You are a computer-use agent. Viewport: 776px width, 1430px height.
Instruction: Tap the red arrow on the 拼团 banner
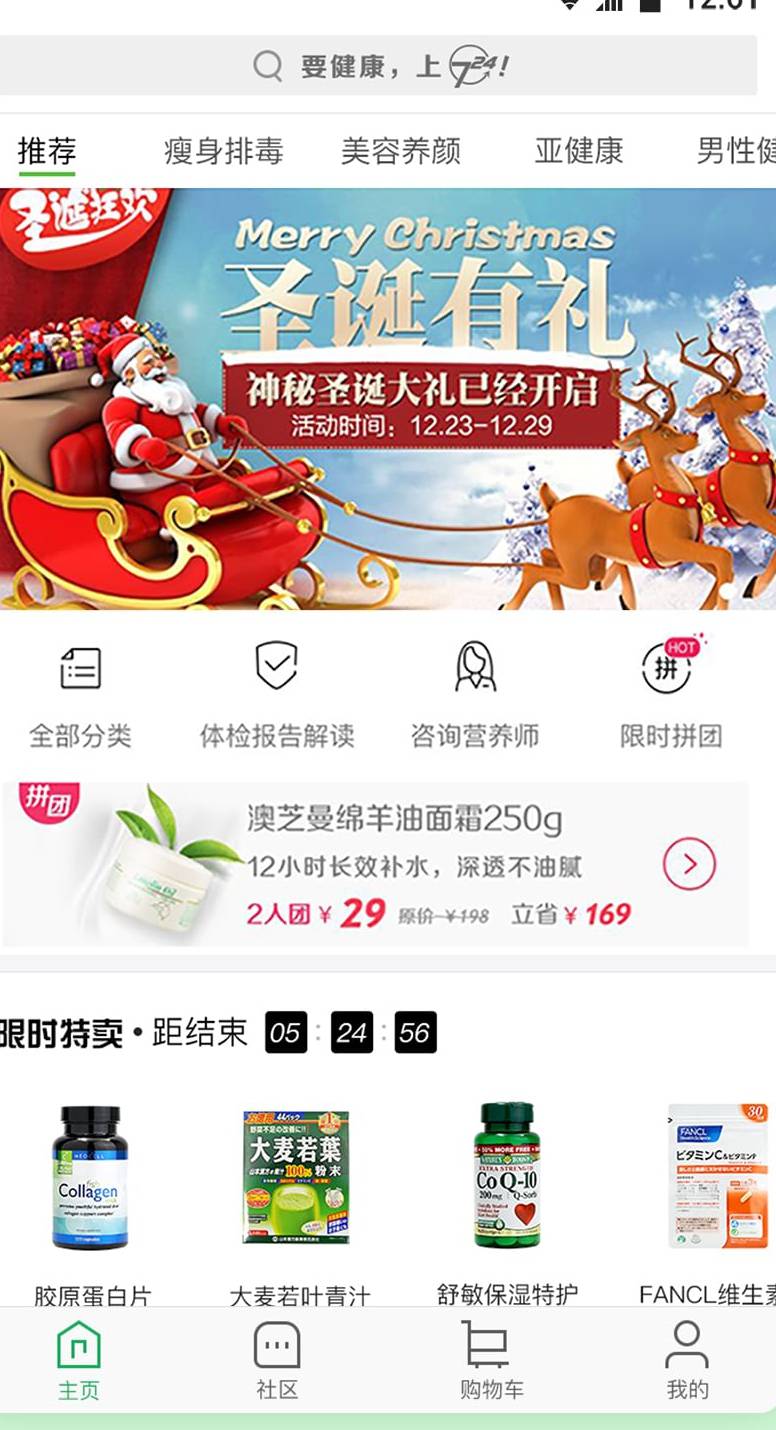[x=689, y=864]
